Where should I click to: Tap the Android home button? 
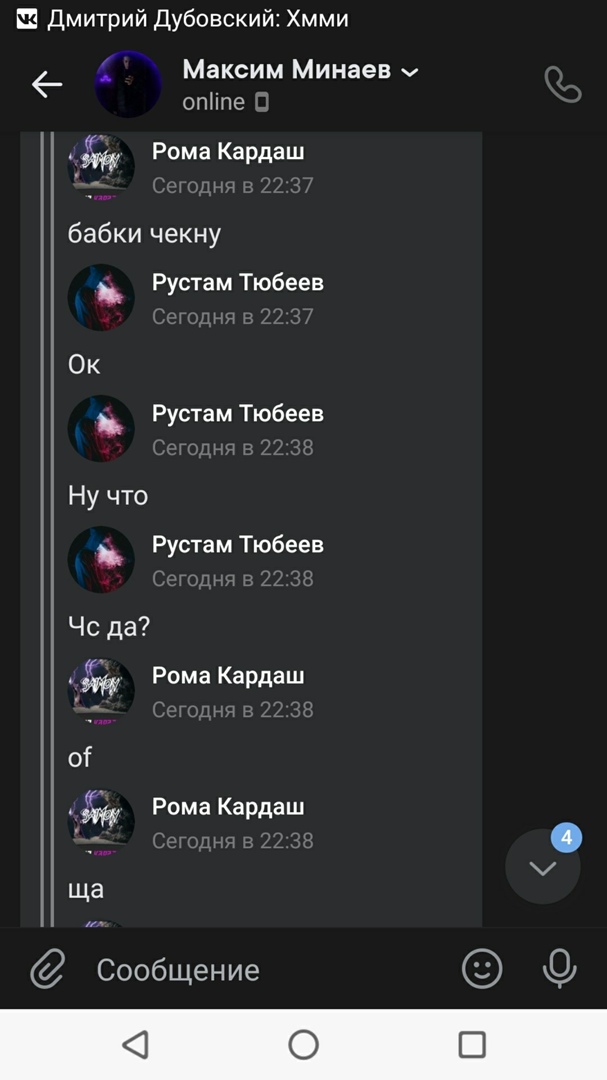pos(303,1045)
